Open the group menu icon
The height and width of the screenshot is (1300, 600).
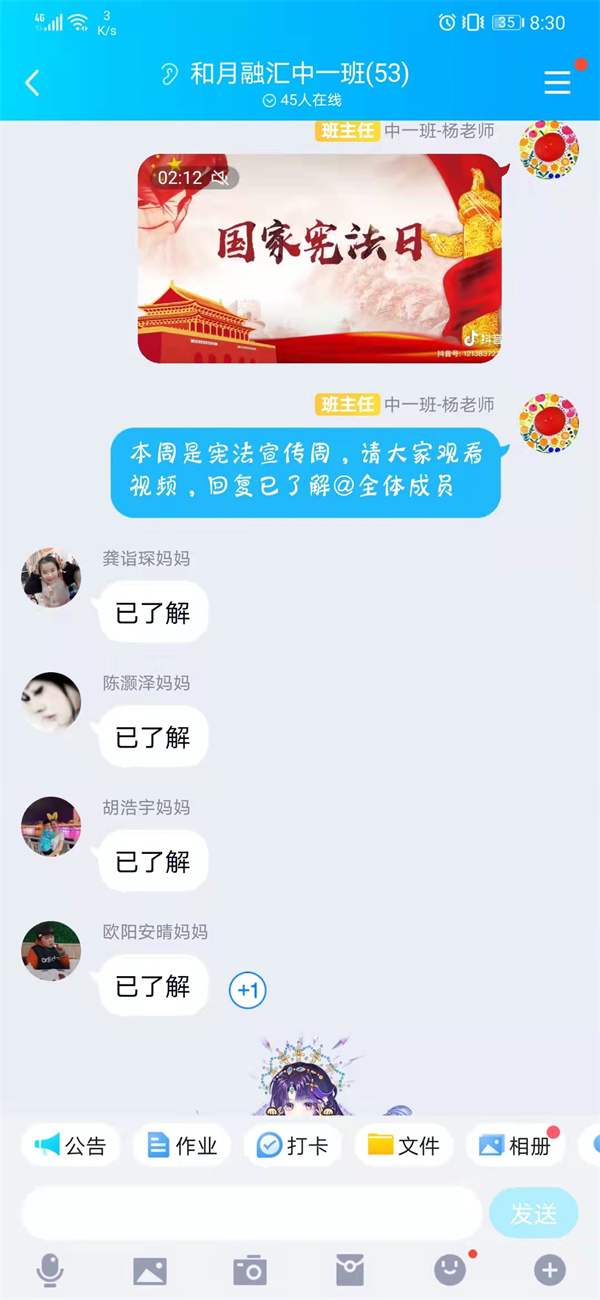pyautogui.click(x=557, y=82)
